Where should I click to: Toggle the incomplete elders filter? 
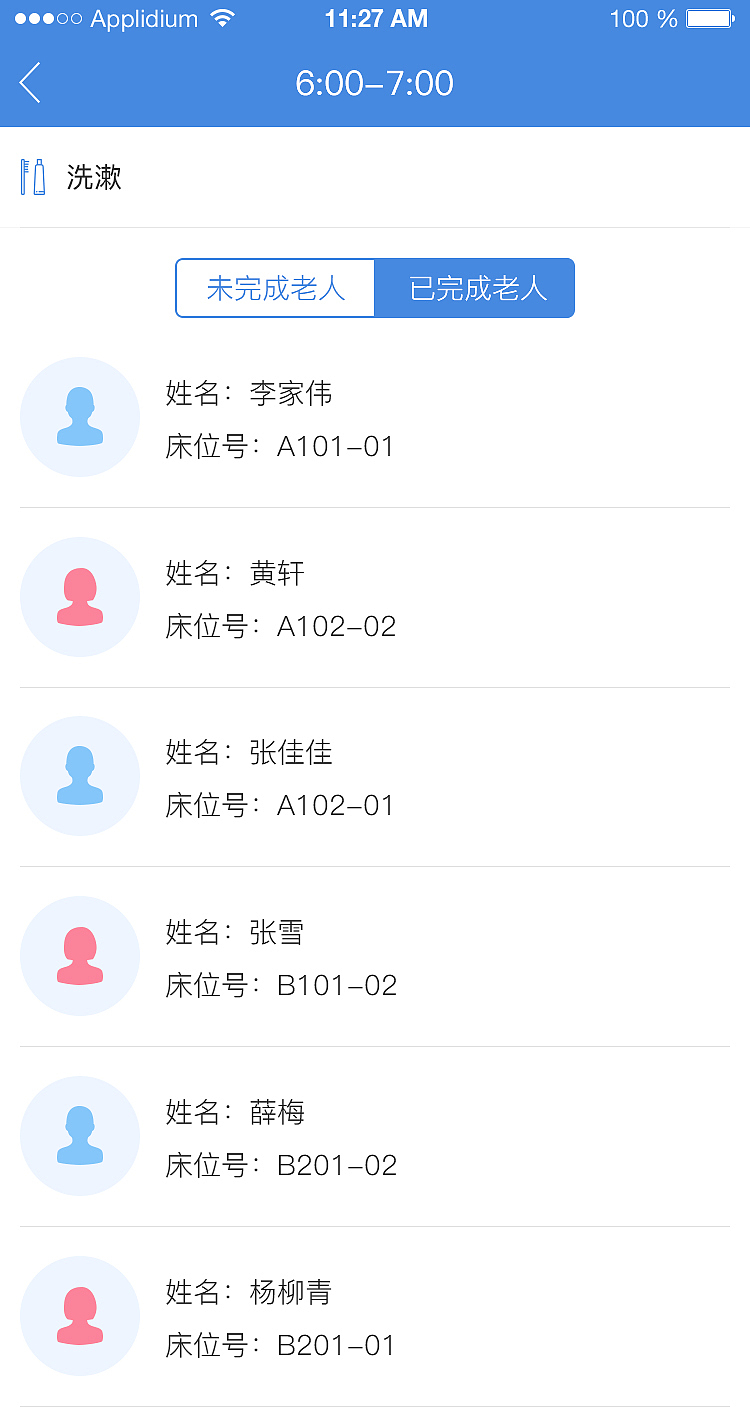[x=275, y=288]
